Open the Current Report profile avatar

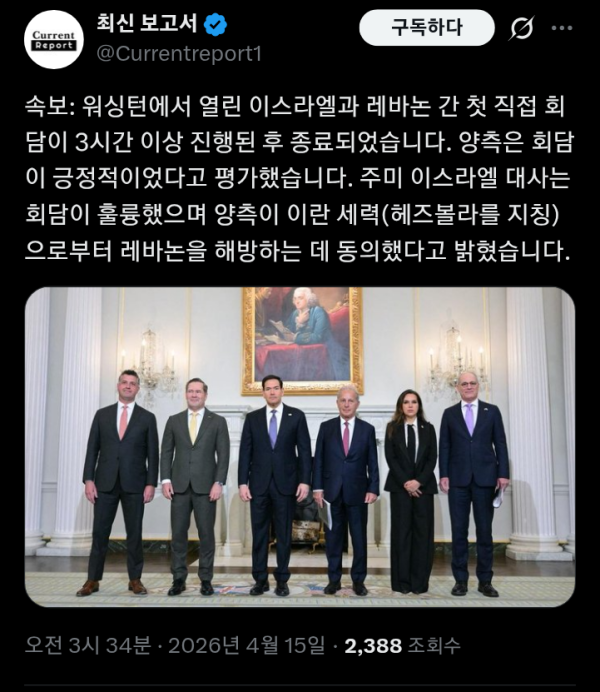pos(54,40)
